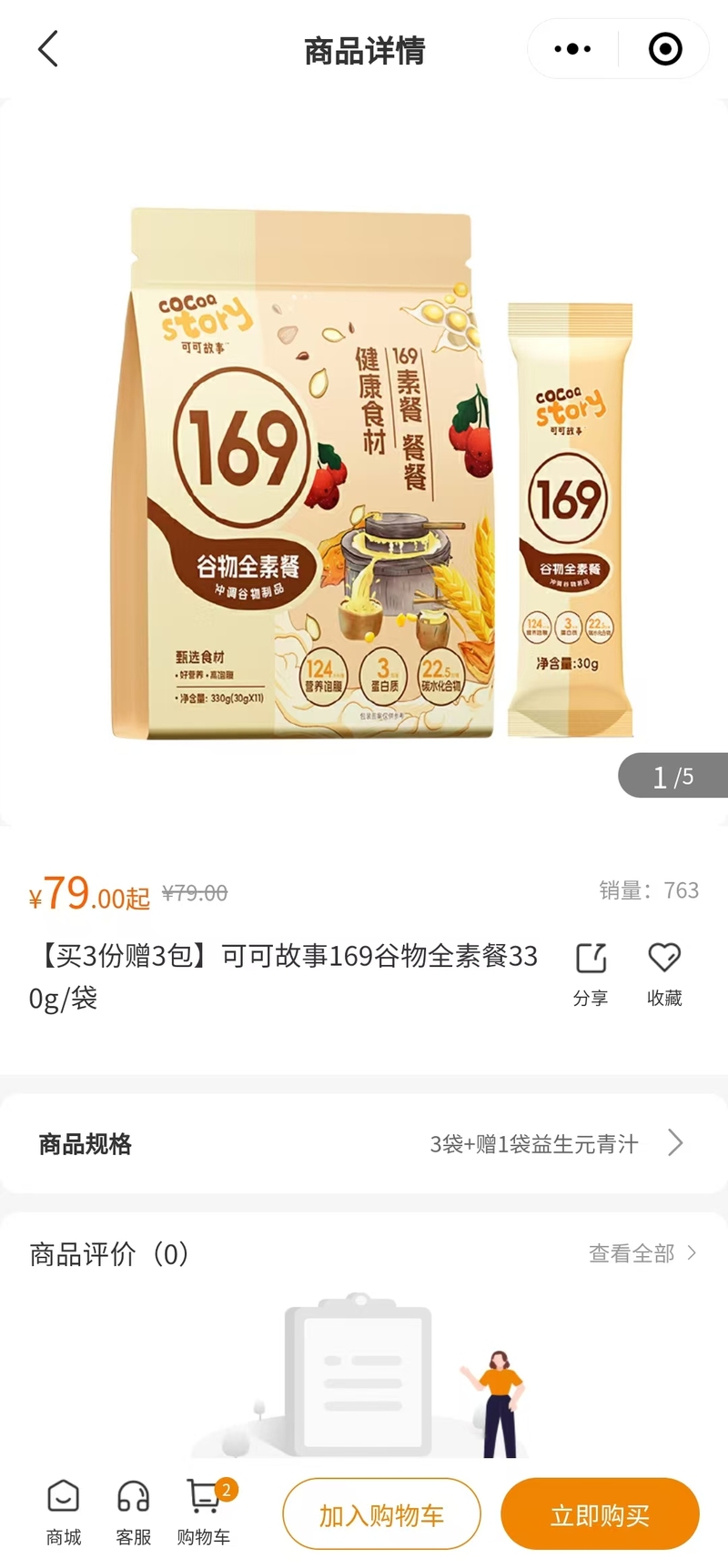Buy now with 立即购买

point(600,1513)
